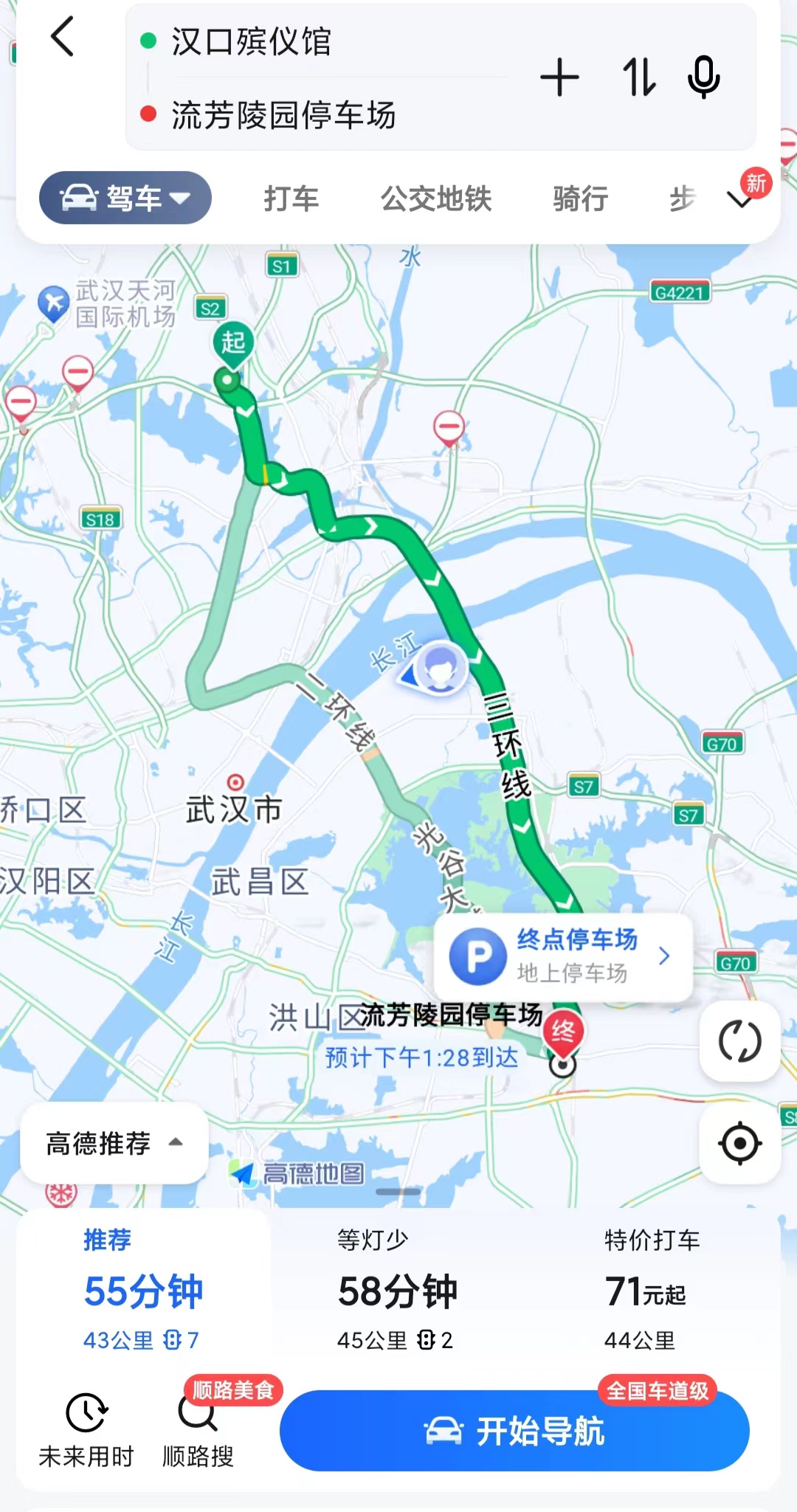Start voice input with the microphone
This screenshot has height=1512, width=797.
703,77
